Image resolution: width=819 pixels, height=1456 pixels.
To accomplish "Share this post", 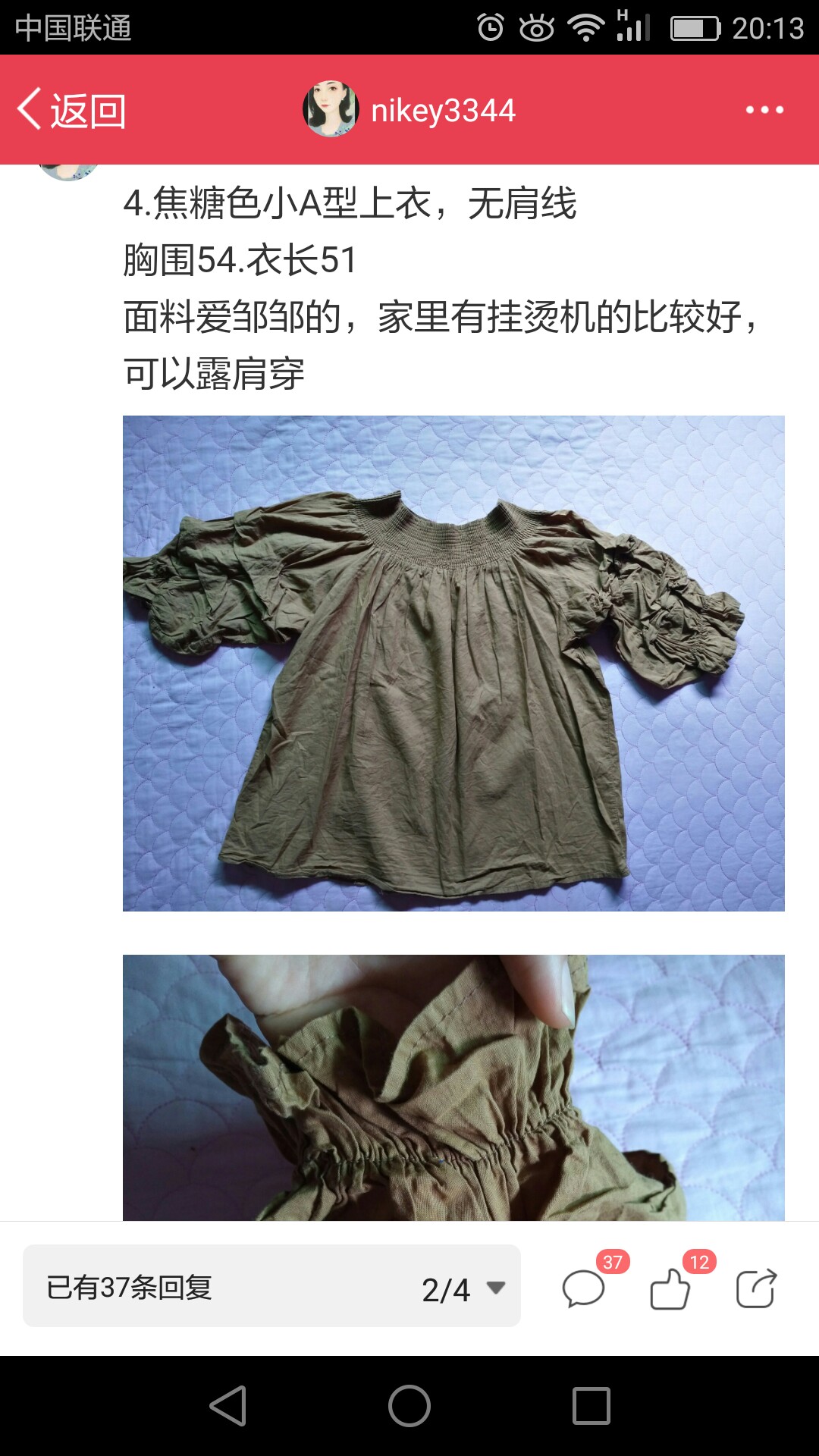I will (x=757, y=1288).
